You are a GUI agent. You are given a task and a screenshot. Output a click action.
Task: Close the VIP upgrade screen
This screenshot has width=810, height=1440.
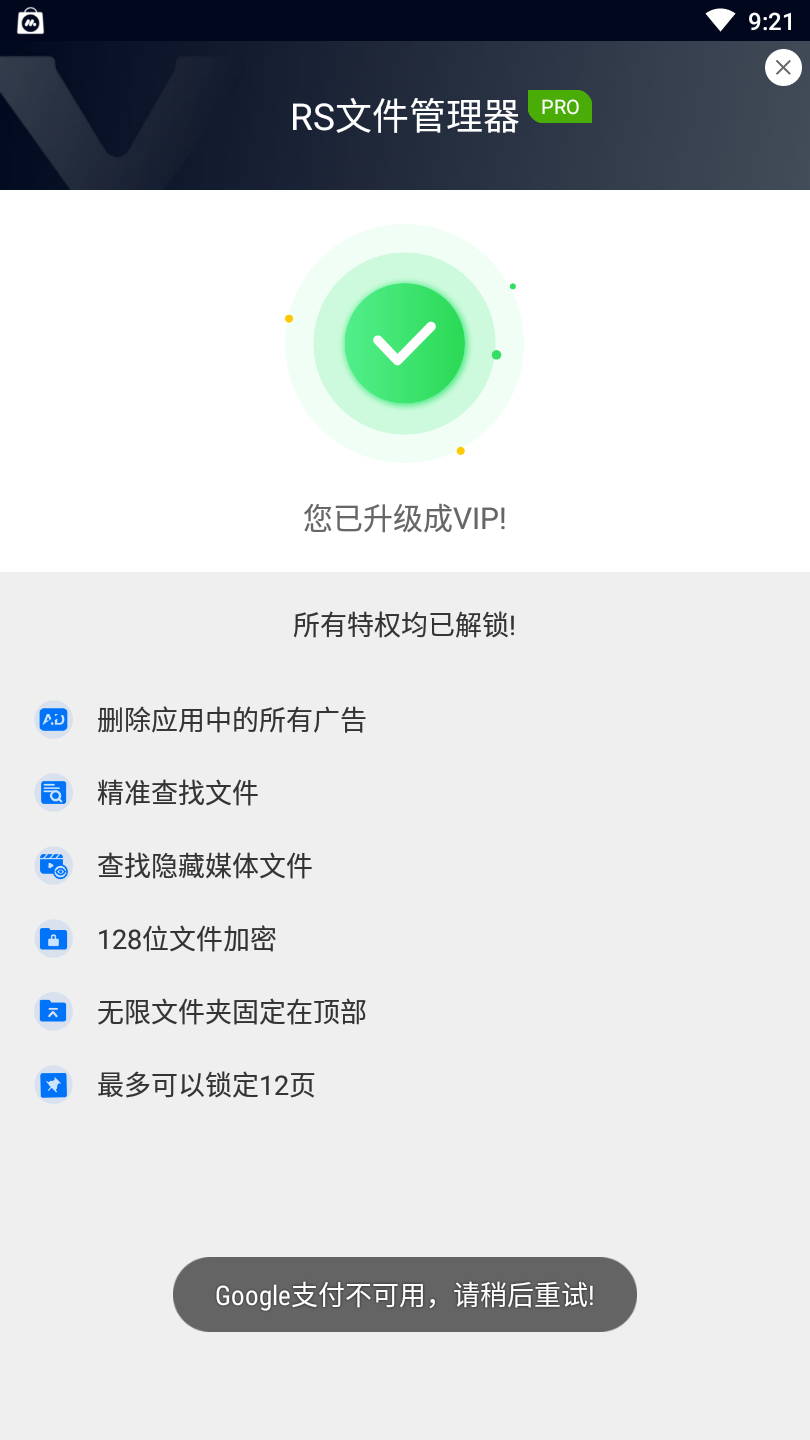[783, 68]
